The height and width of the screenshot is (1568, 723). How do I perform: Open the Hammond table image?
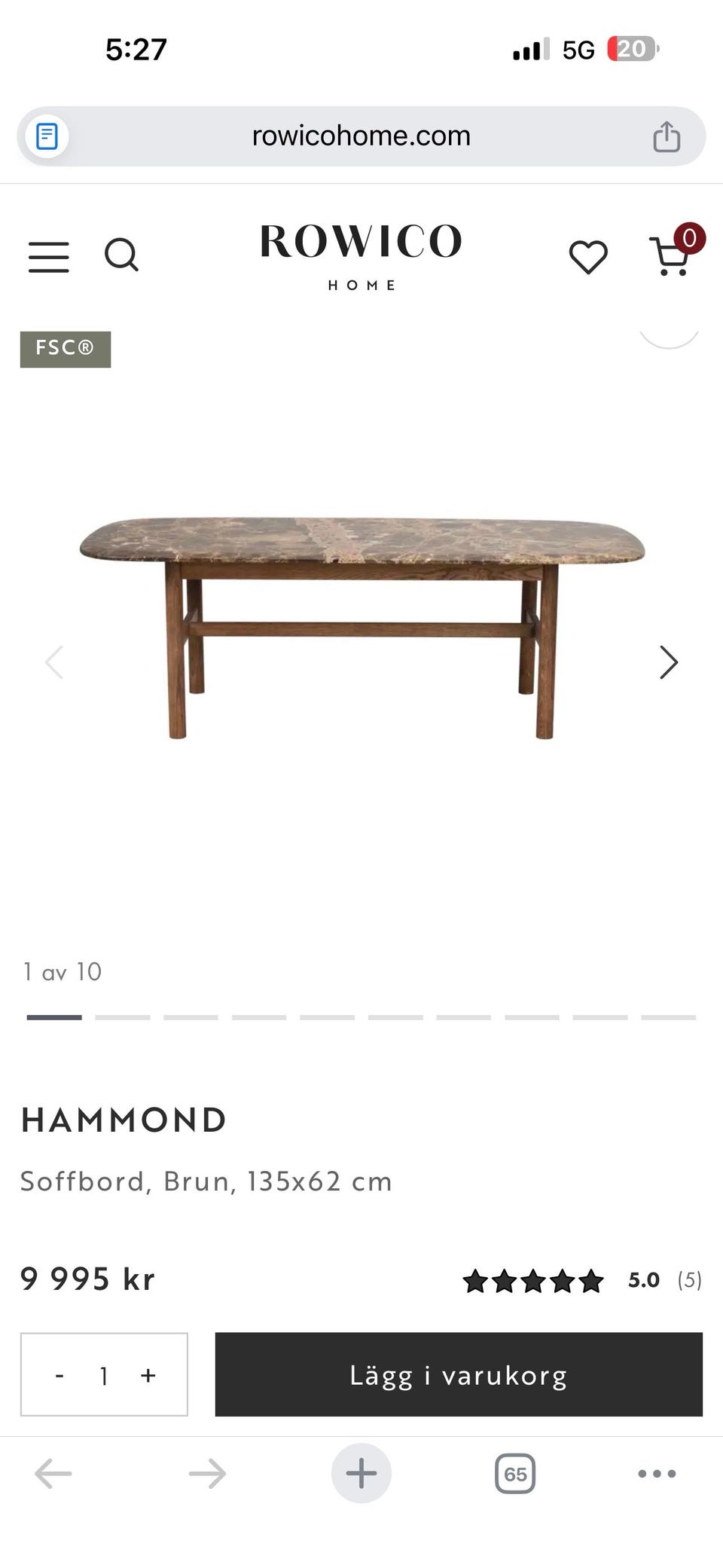361,625
